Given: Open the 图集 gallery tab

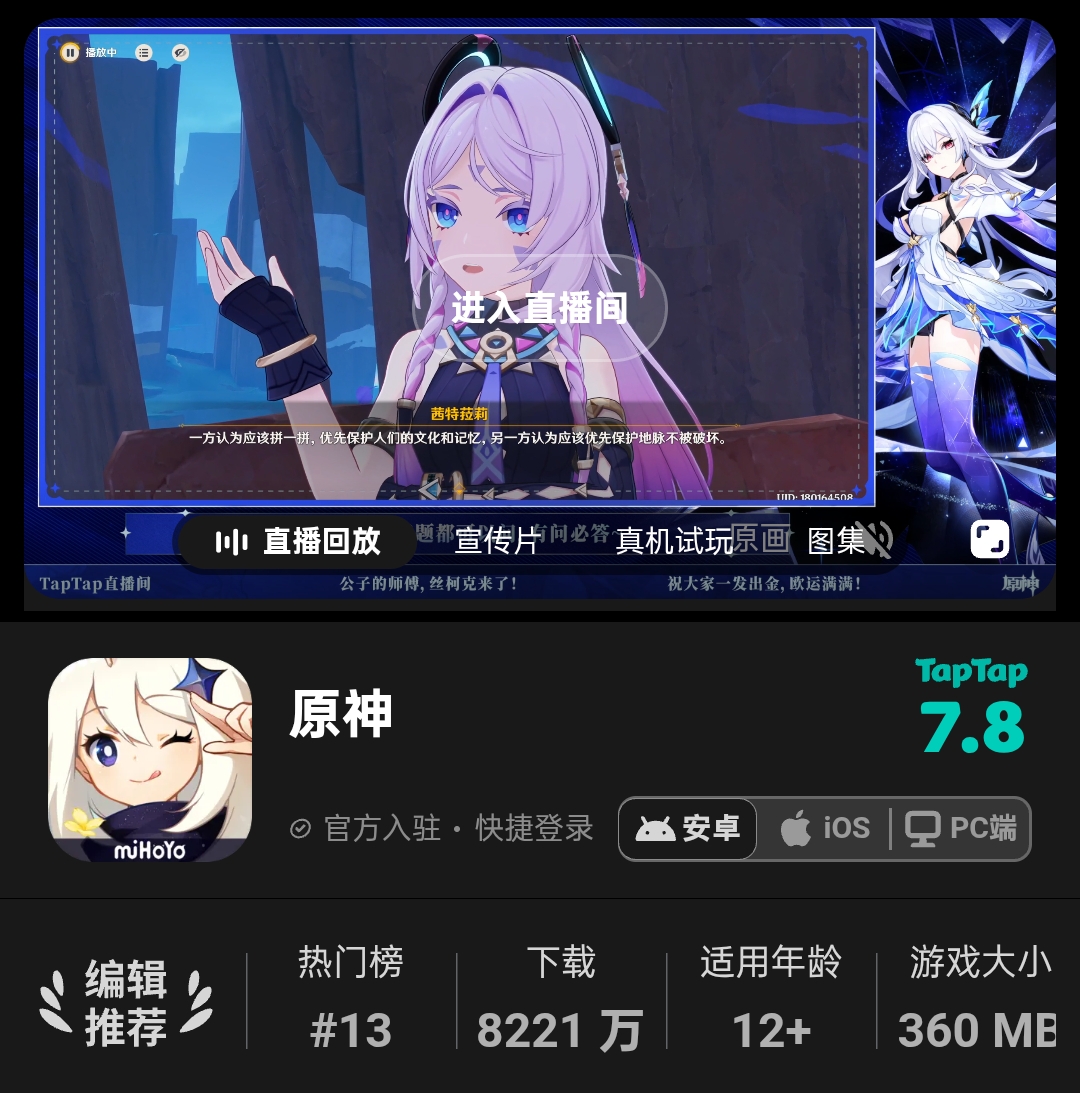Looking at the screenshot, I should pyautogui.click(x=835, y=542).
